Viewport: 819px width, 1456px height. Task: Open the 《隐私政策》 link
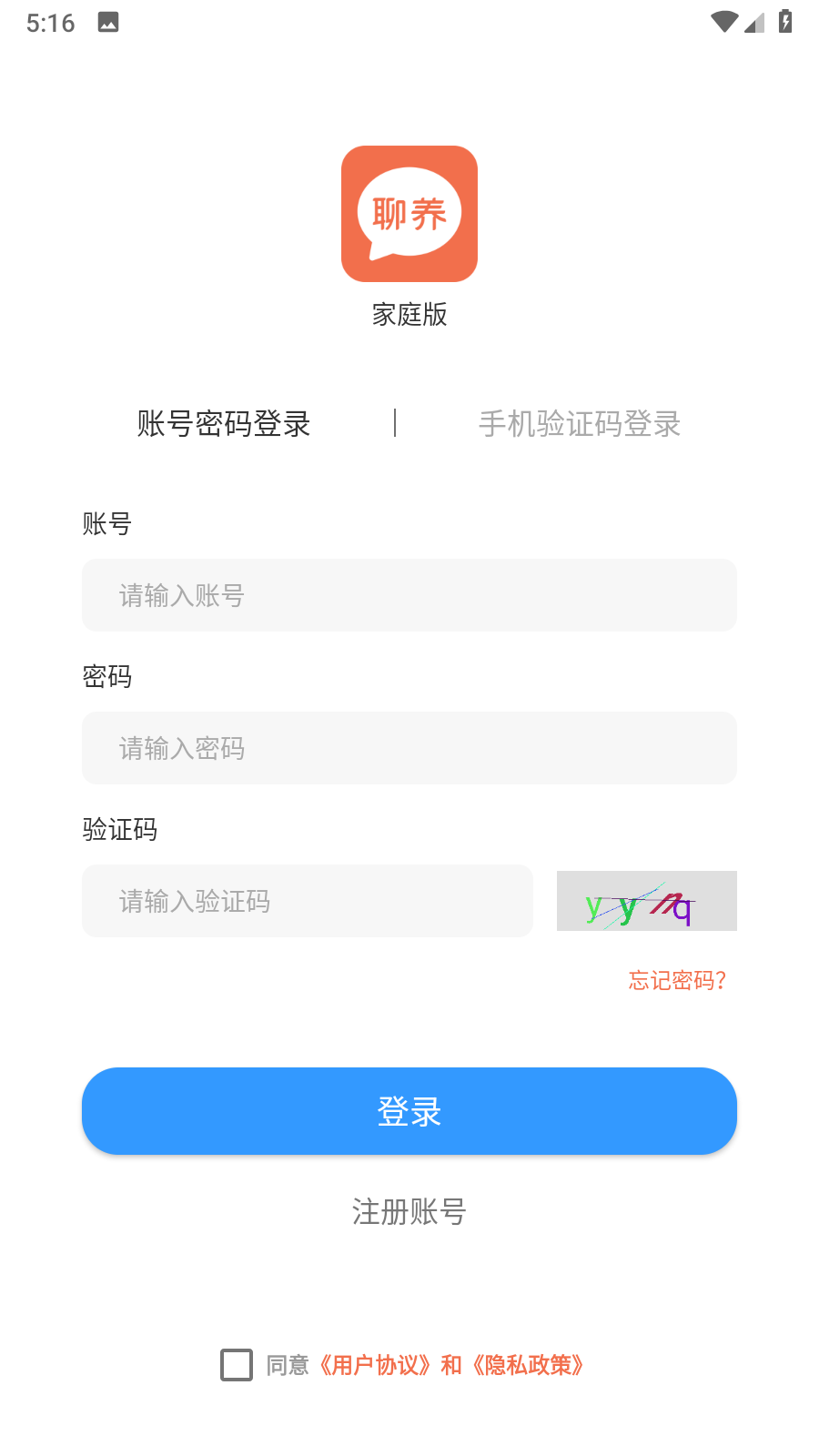(528, 1365)
